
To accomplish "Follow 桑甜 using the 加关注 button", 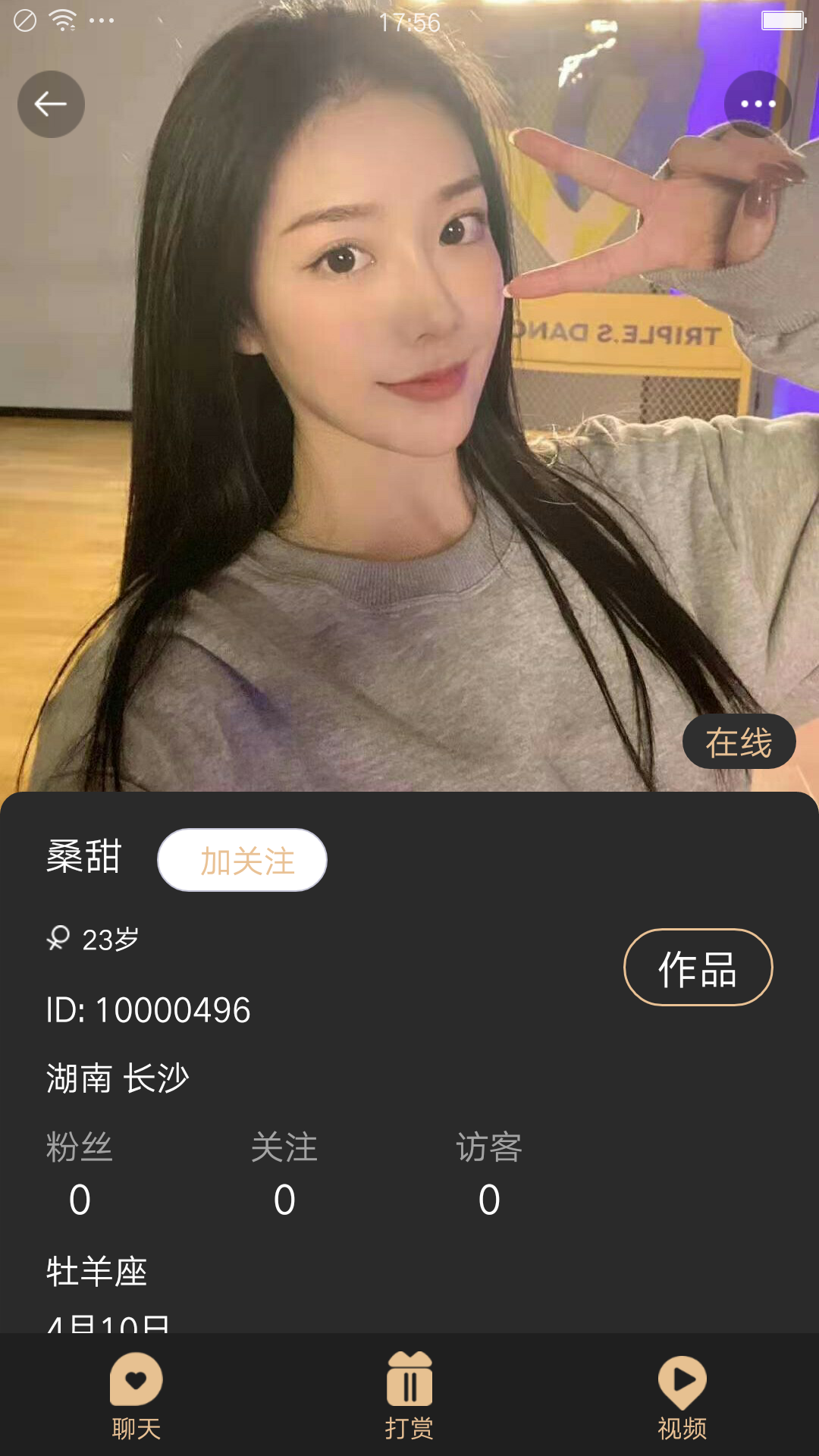I will [x=243, y=859].
